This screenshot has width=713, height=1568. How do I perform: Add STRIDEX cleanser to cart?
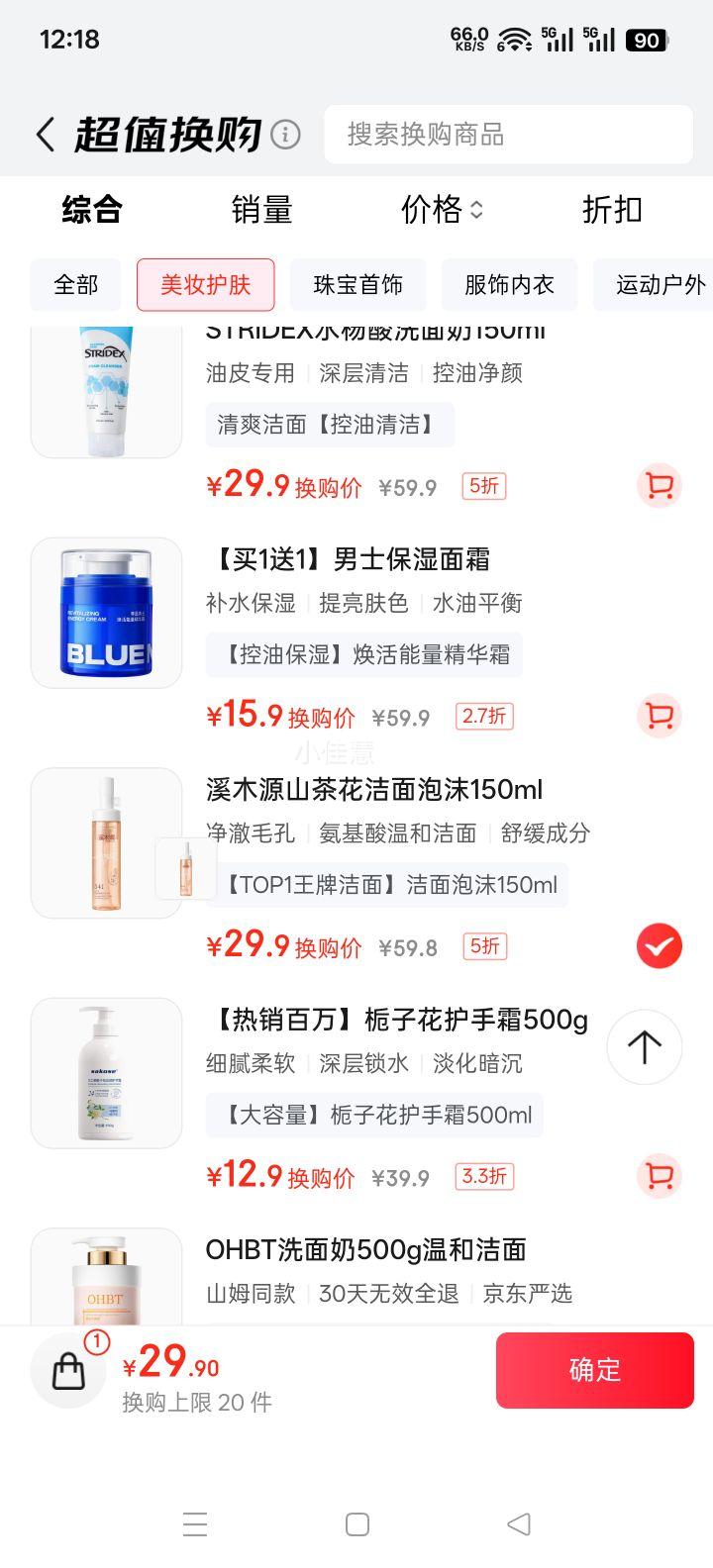659,486
